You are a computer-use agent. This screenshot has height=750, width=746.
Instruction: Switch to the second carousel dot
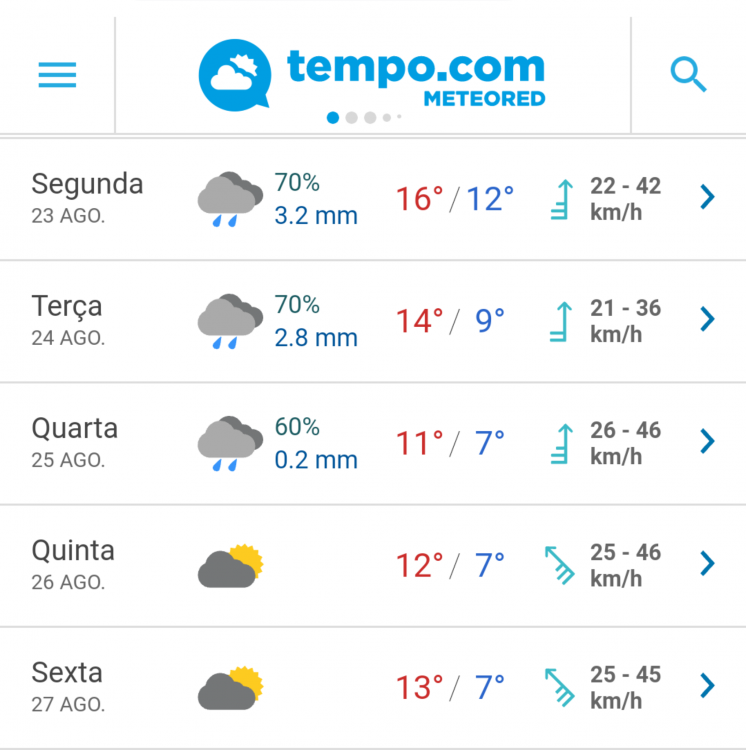point(352,117)
